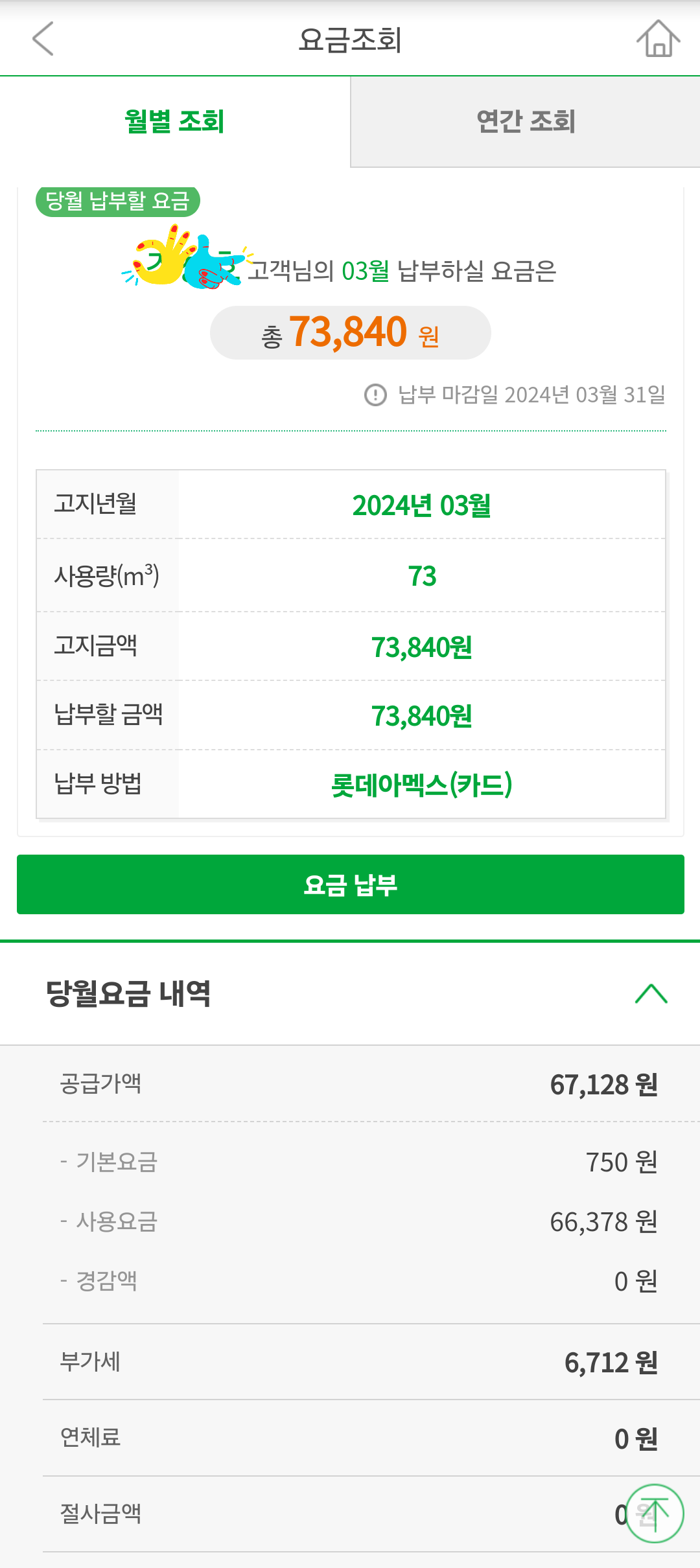Collapse the 당월요금 내역 section

pos(651,993)
